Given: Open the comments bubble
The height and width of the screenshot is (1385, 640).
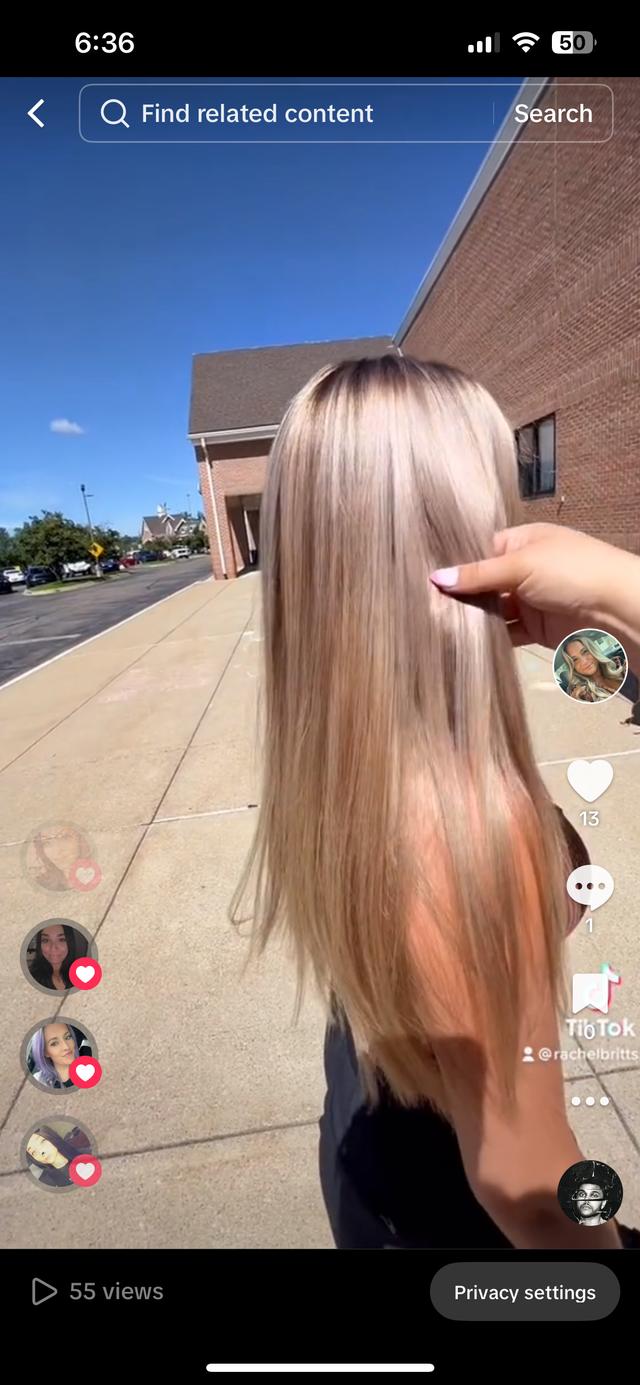Looking at the screenshot, I should [590, 887].
